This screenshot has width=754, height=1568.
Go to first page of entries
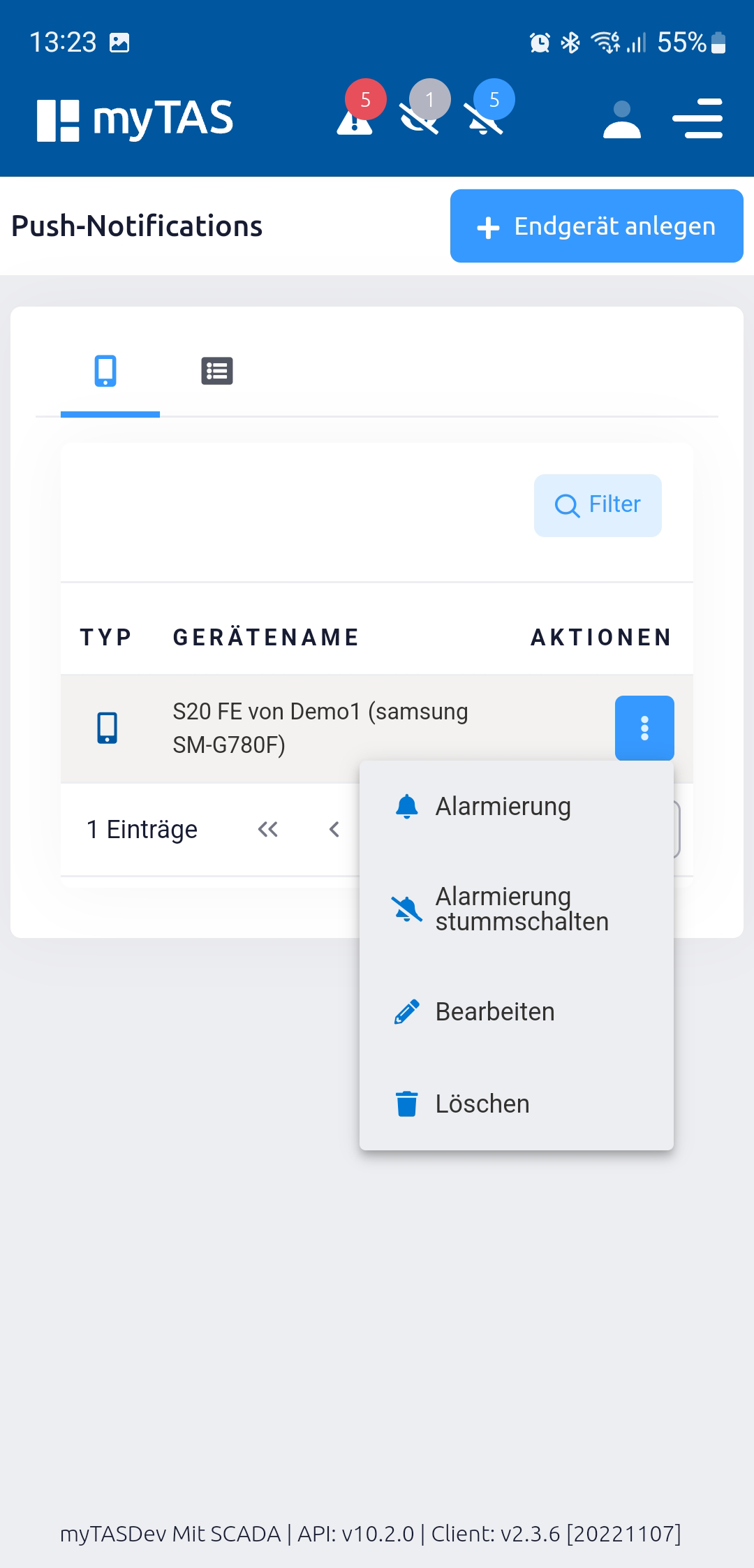268,829
